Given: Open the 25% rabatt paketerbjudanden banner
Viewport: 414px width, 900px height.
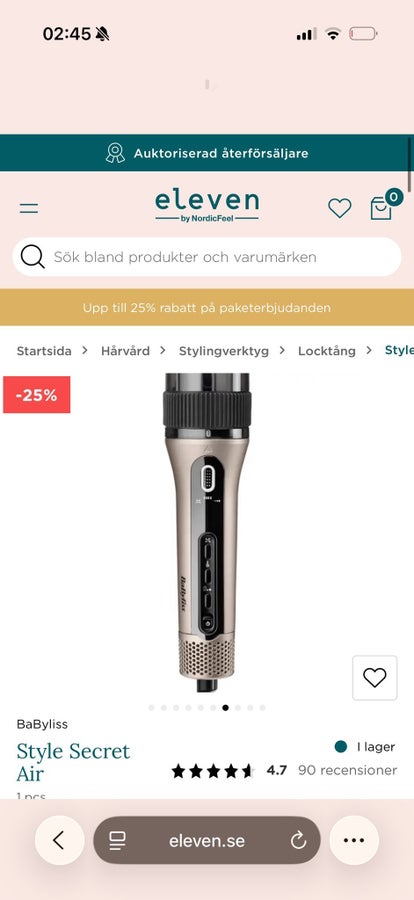Looking at the screenshot, I should click(207, 308).
